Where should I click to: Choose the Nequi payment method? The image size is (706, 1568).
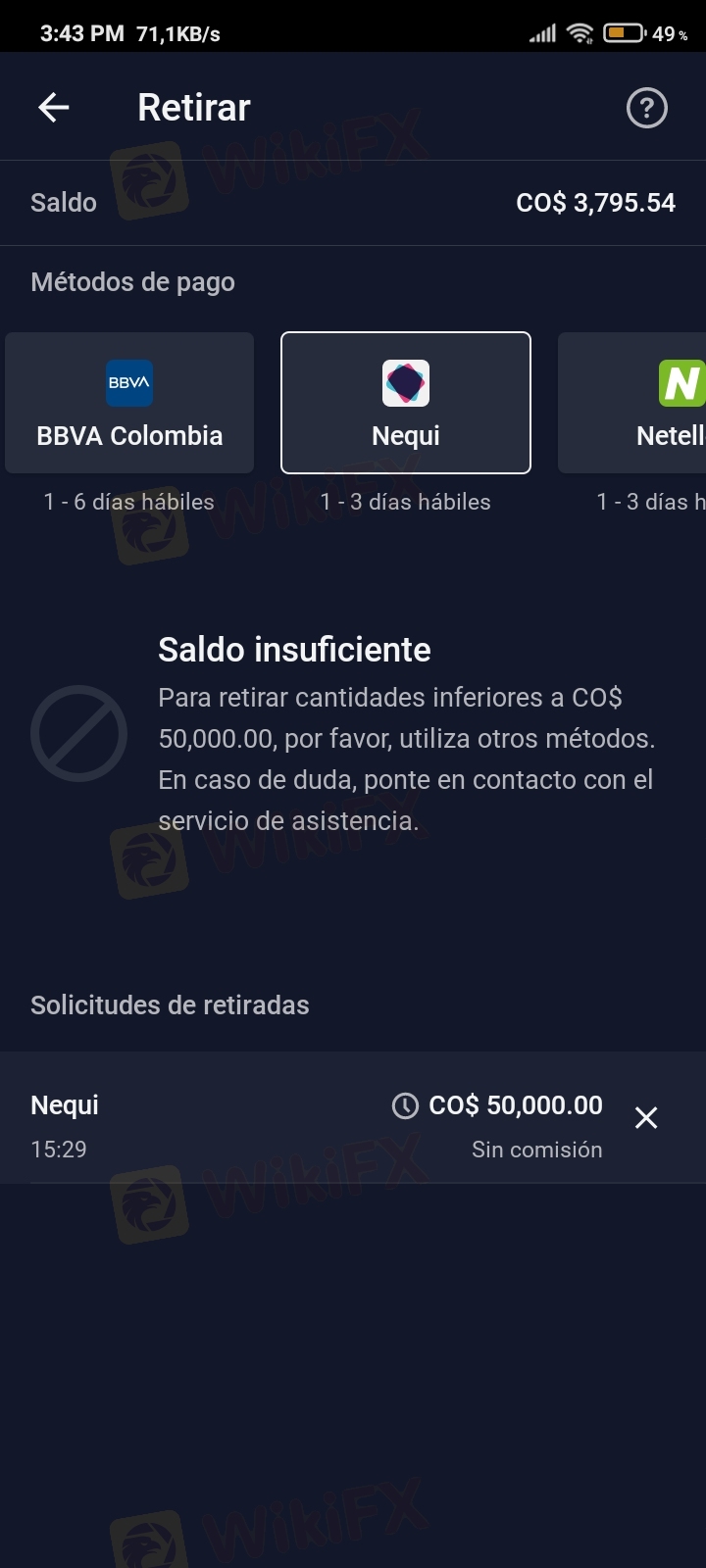pyautogui.click(x=406, y=403)
